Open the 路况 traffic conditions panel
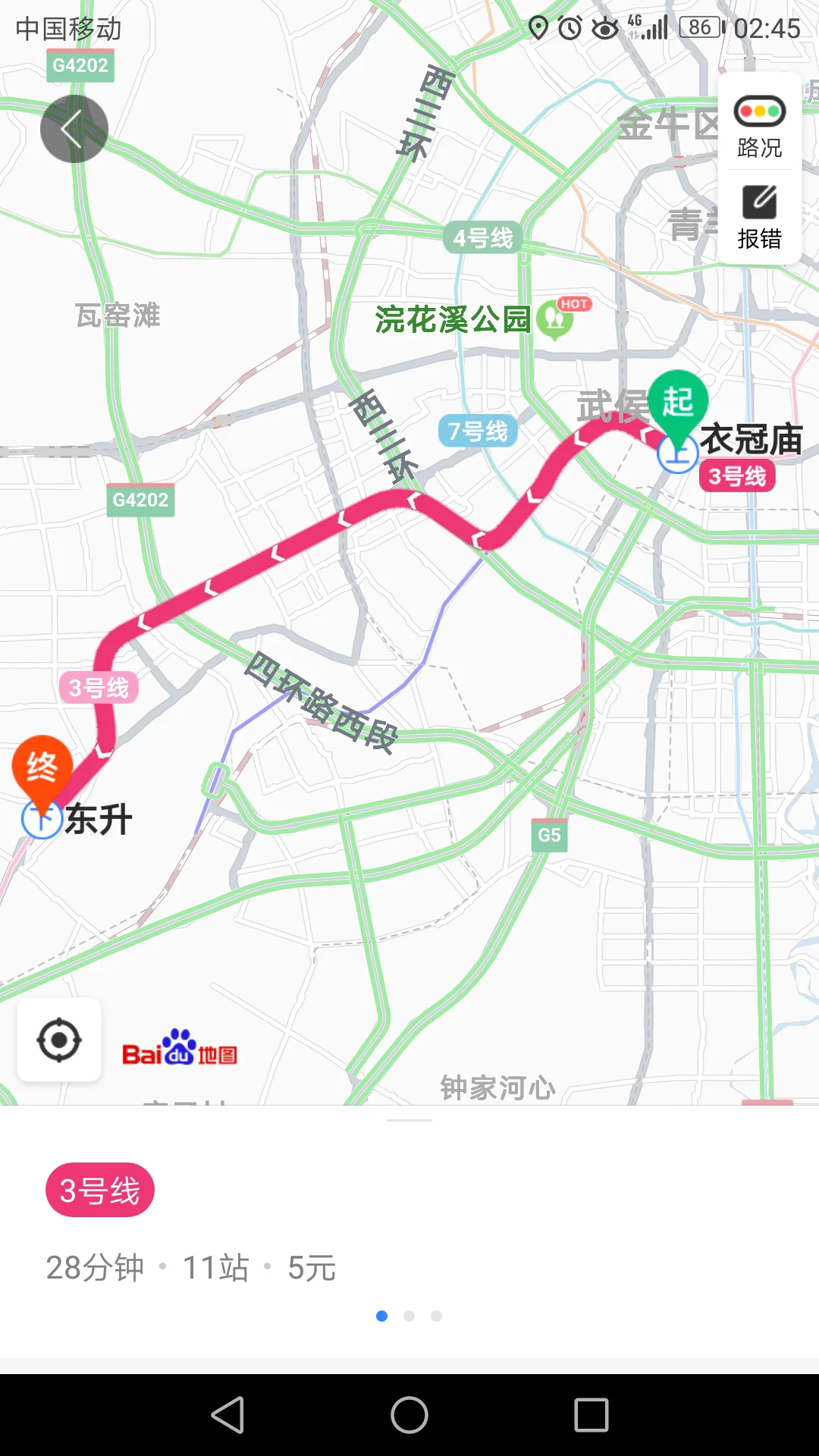The image size is (819, 1456). coord(759,129)
